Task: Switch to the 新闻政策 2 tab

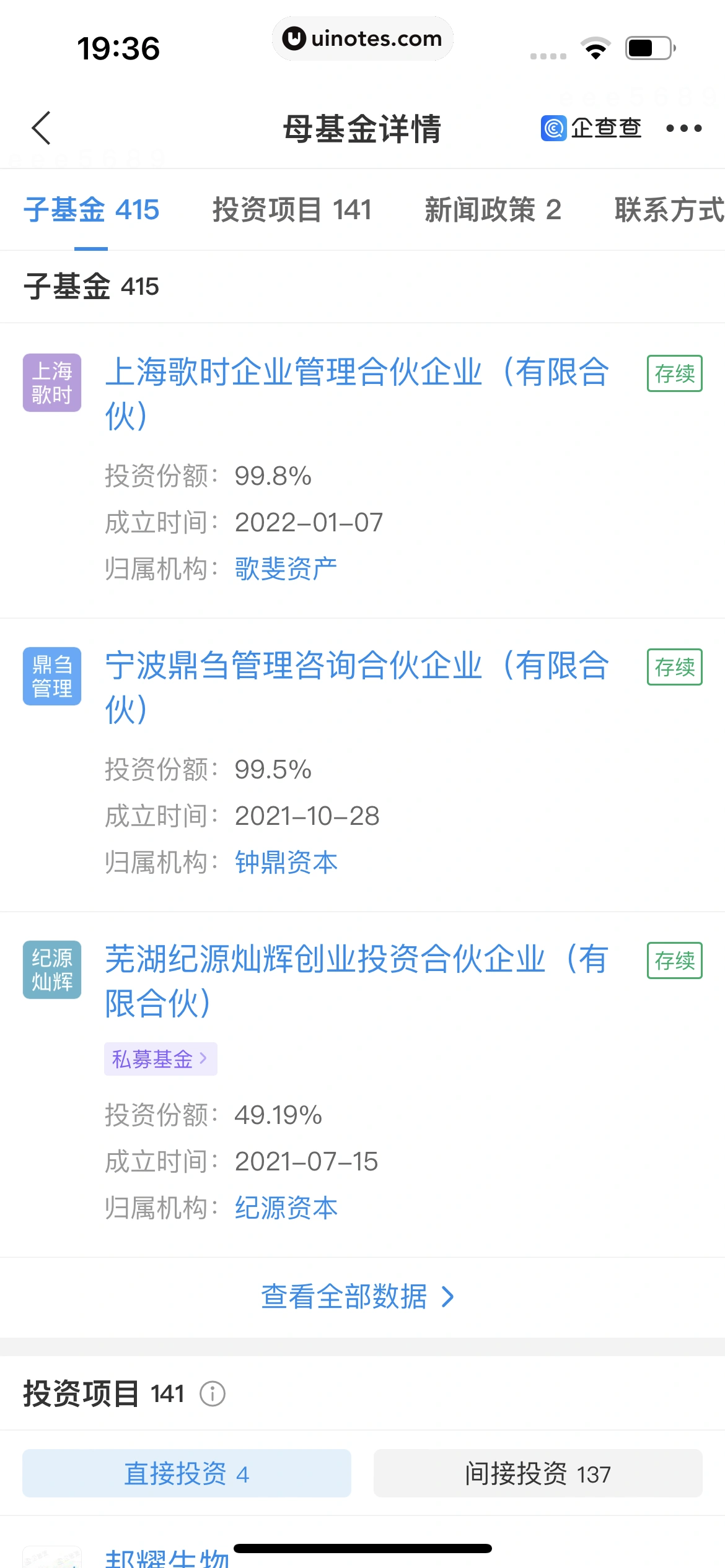Action: point(493,209)
